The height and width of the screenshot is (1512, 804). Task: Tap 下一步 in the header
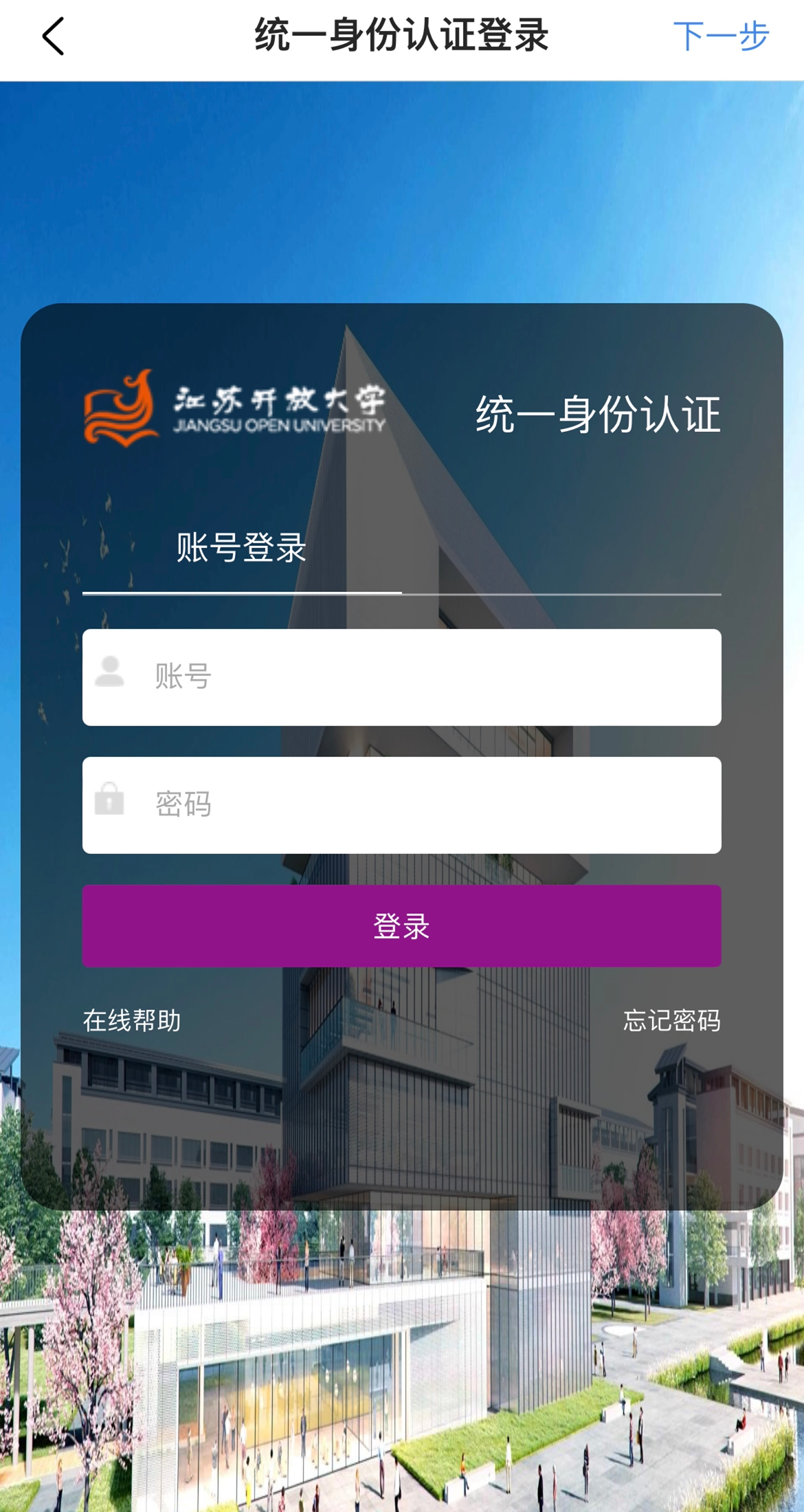(720, 36)
